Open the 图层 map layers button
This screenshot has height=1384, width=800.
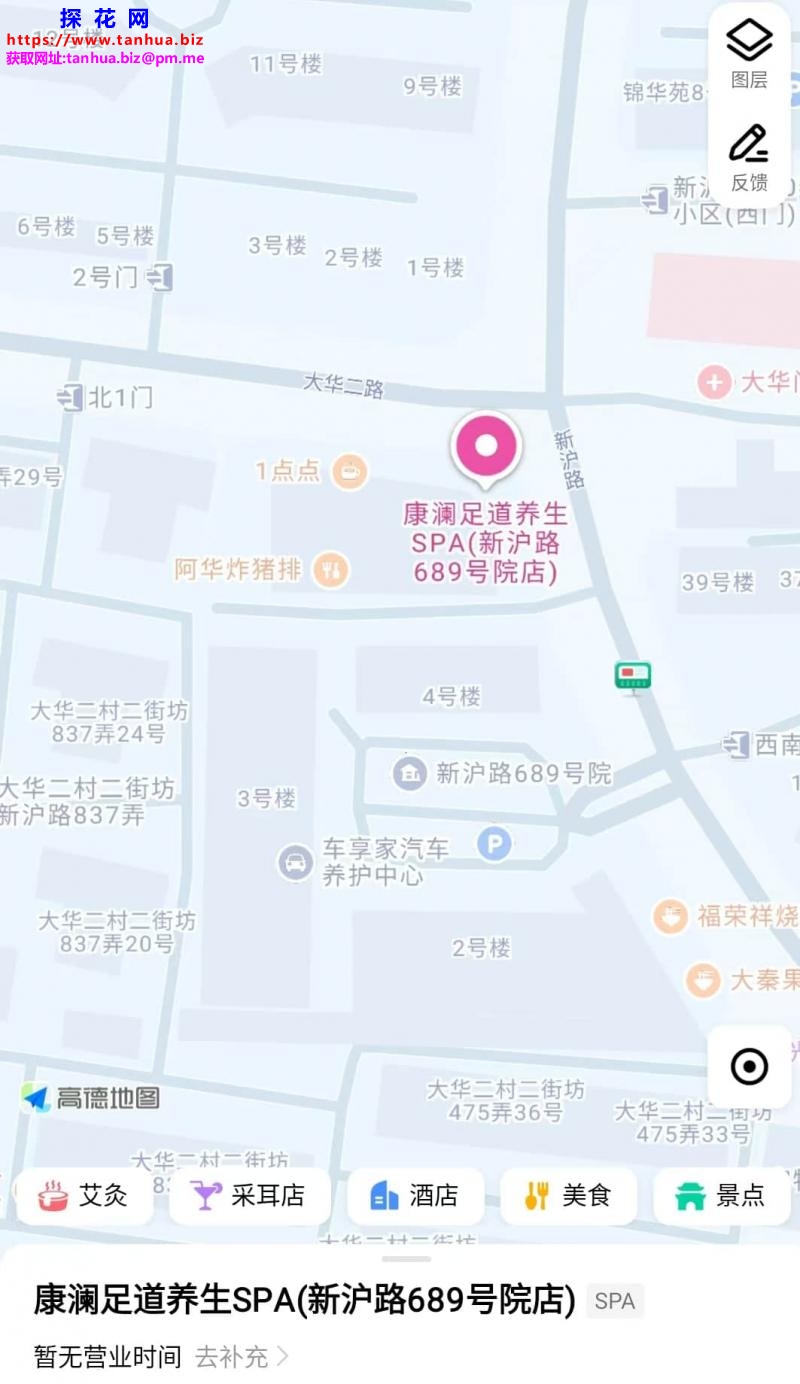click(x=749, y=53)
